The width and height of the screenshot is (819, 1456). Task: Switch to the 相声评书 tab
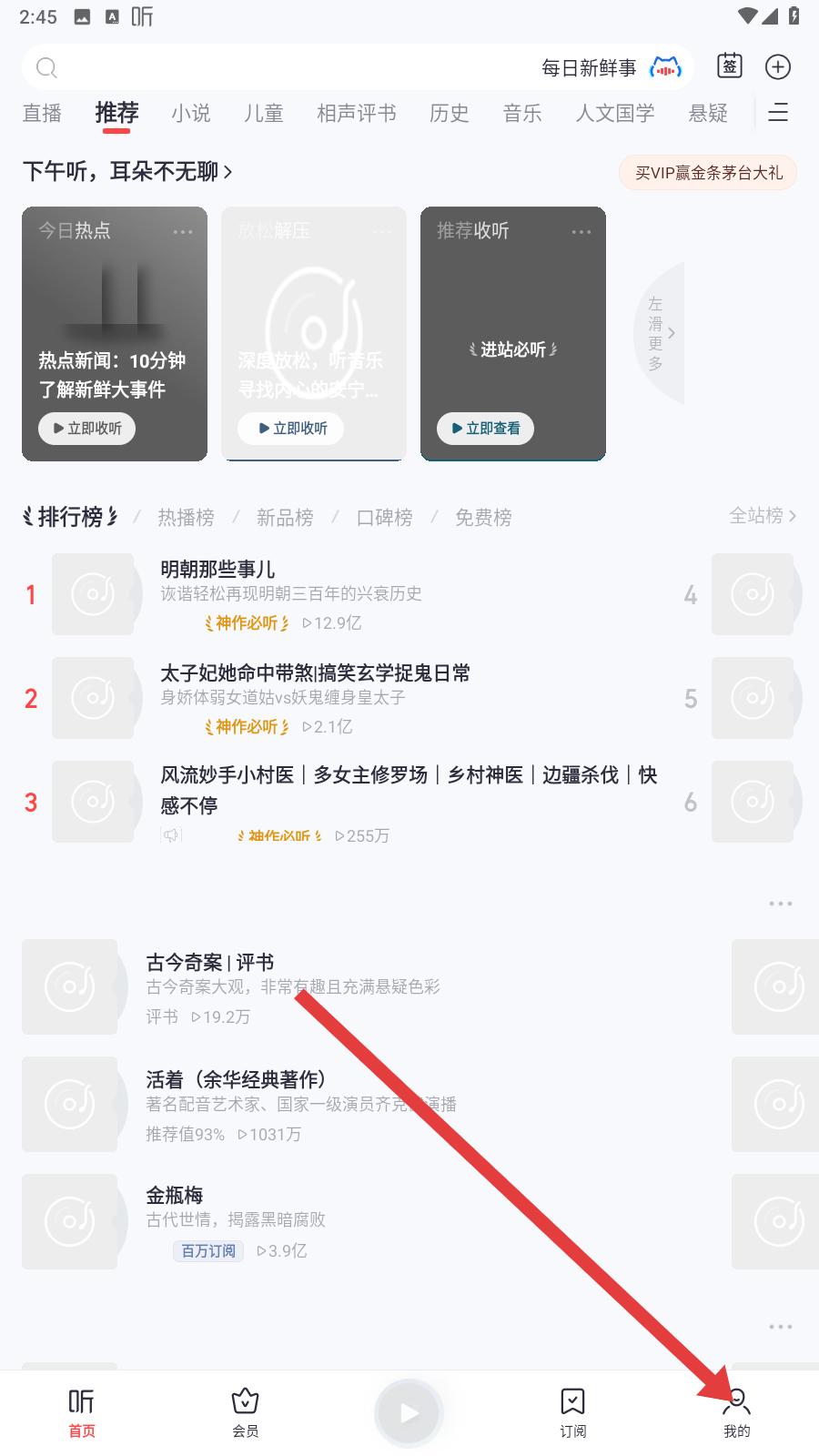pyautogui.click(x=357, y=113)
